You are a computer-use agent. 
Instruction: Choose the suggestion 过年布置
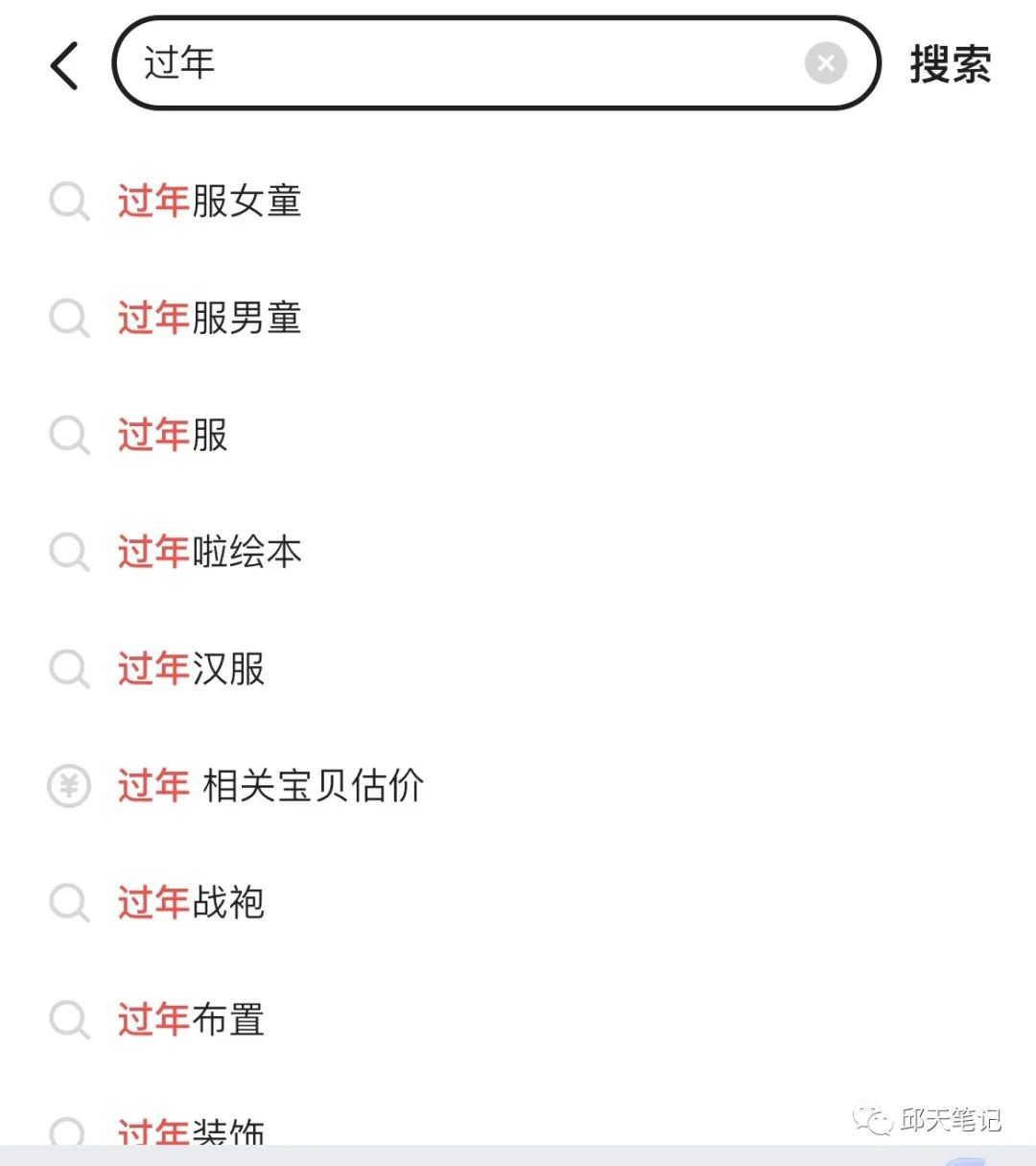click(x=191, y=1020)
